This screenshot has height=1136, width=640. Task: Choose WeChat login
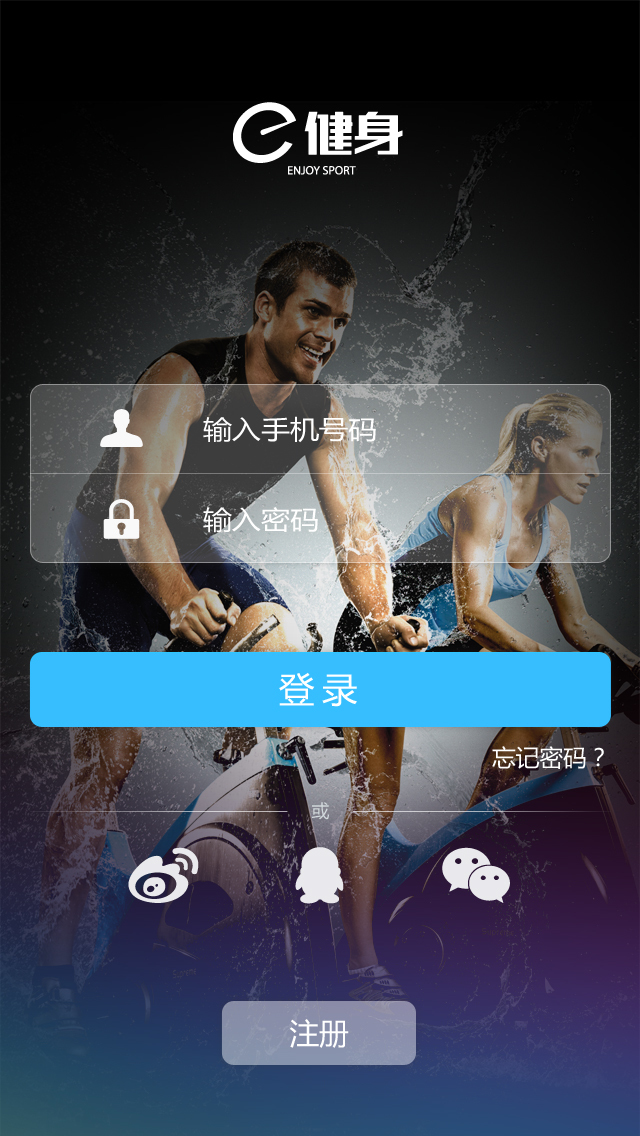point(476,875)
